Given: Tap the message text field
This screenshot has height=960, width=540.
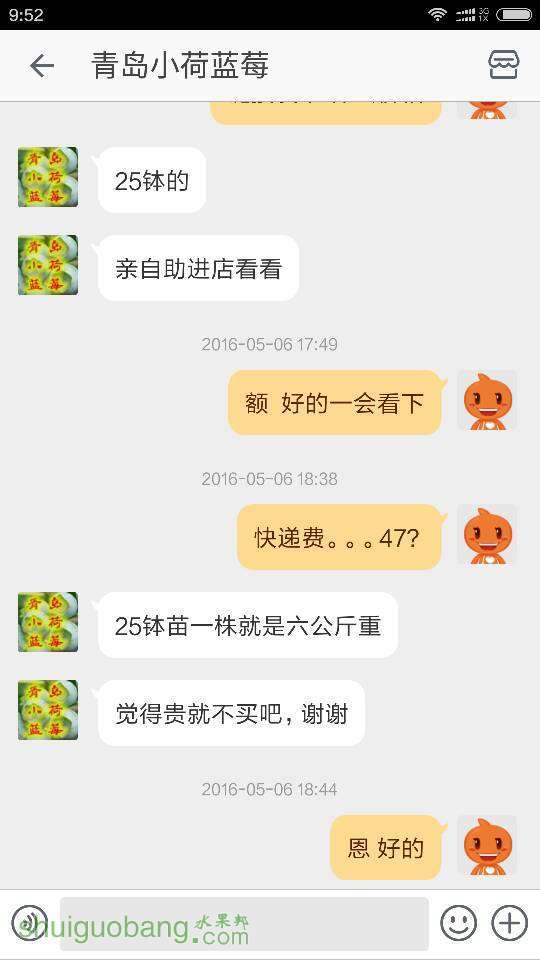Looking at the screenshot, I should [x=244, y=923].
